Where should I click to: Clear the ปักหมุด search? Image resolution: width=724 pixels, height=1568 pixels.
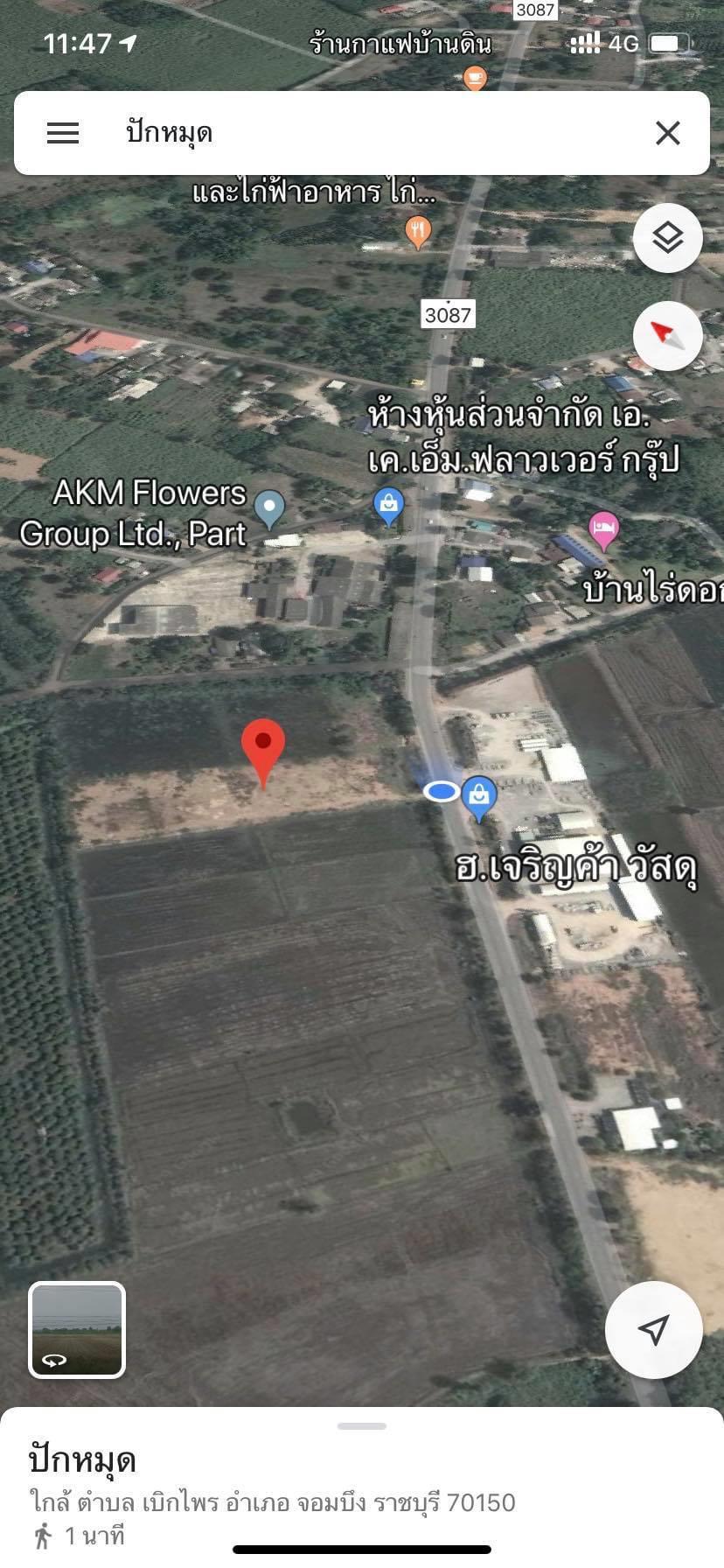[x=668, y=133]
